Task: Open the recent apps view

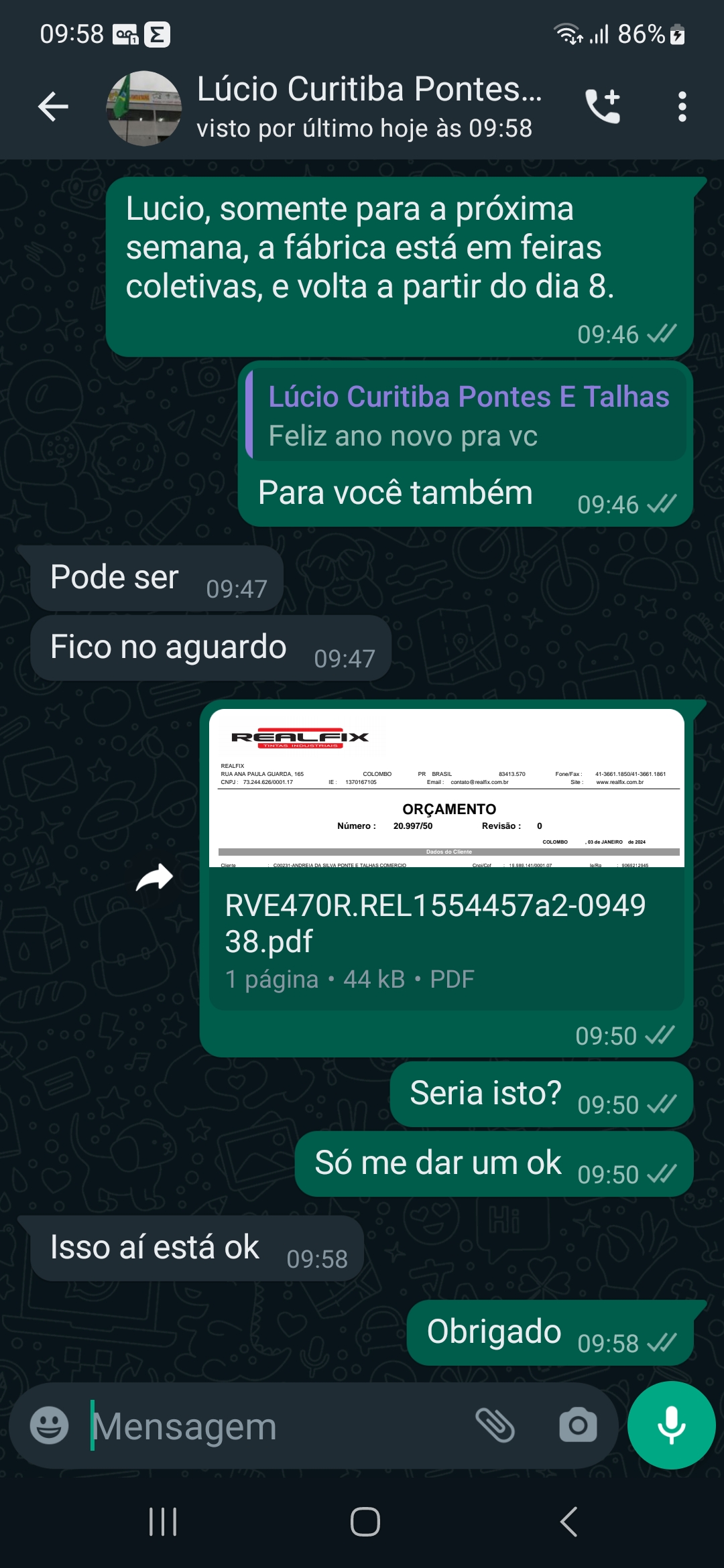Action: 163,1522
